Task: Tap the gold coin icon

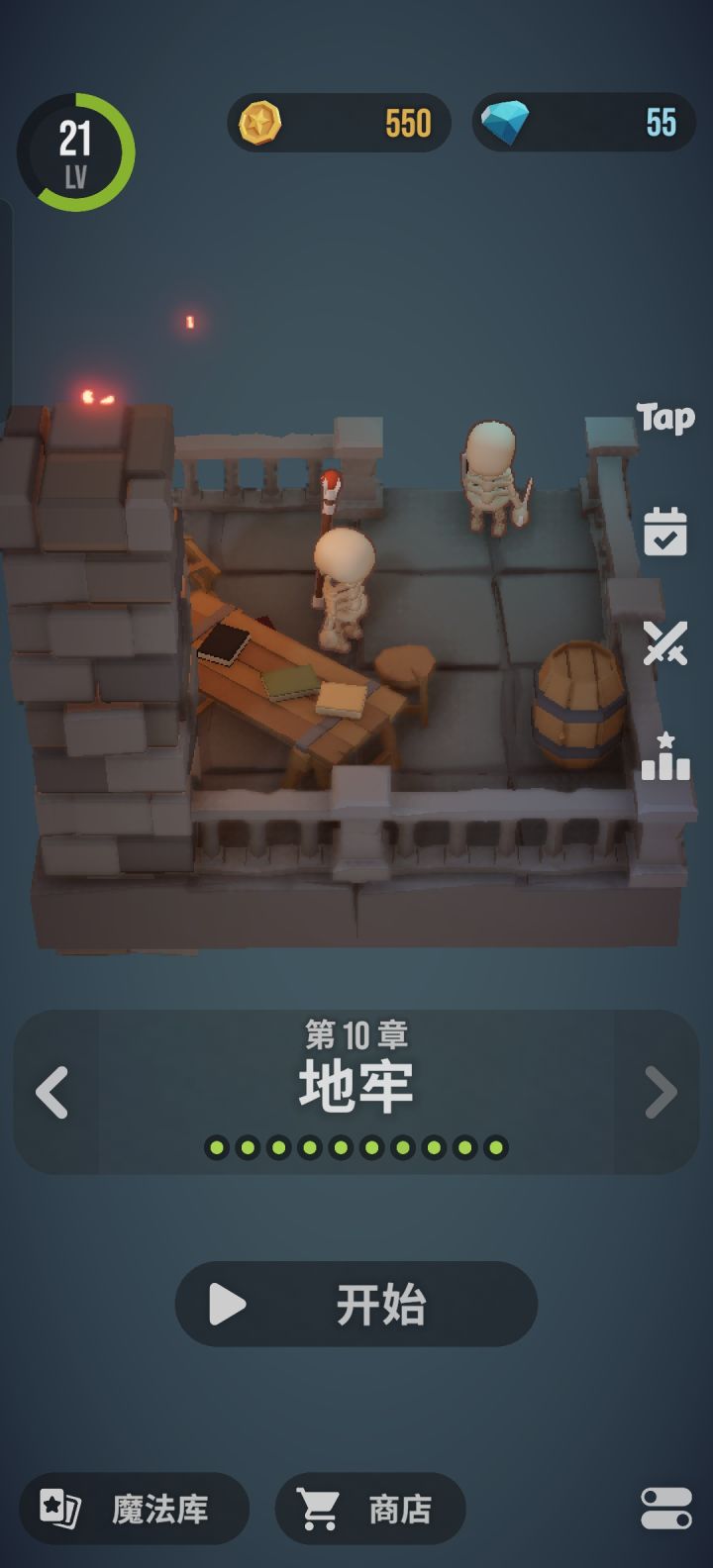Action: [259, 122]
